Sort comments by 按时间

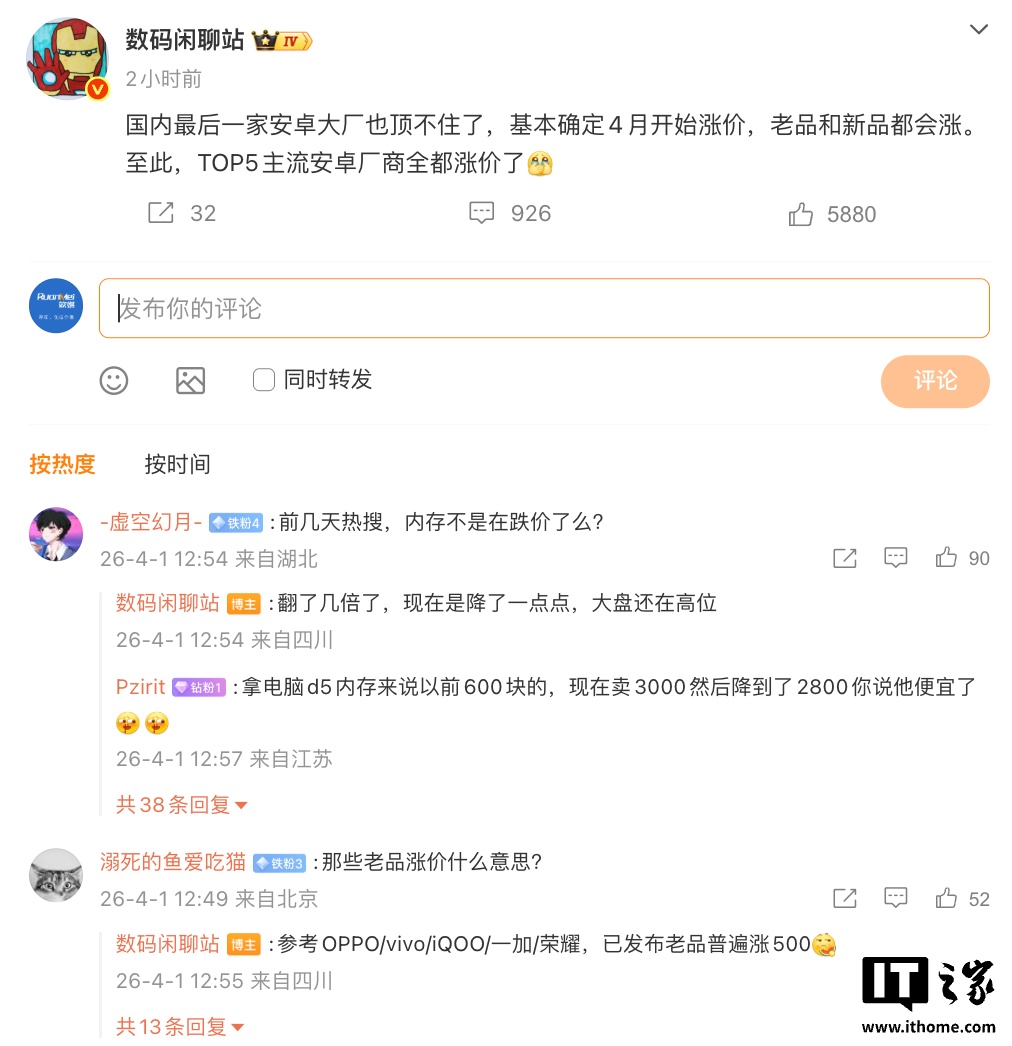click(x=177, y=464)
